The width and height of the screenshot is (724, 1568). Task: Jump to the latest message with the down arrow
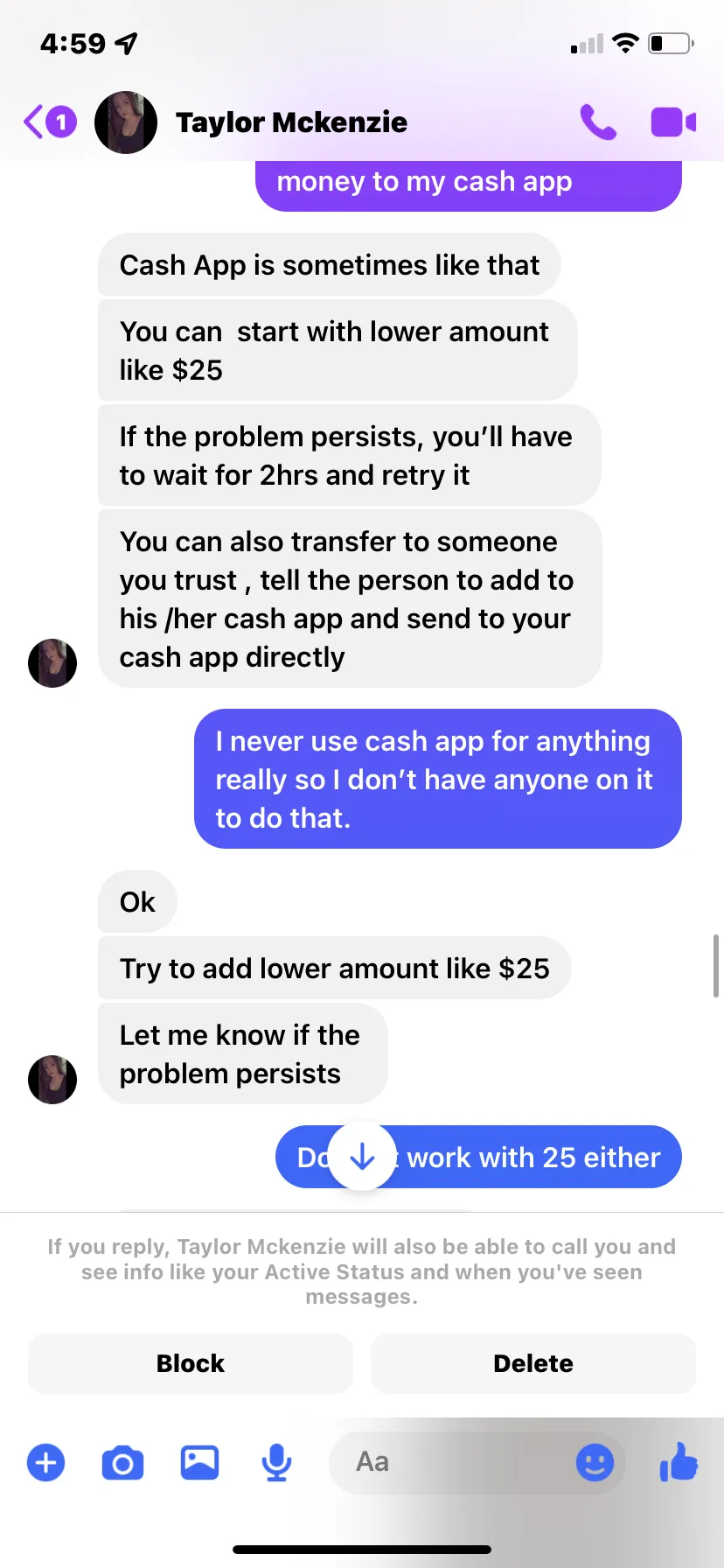(x=362, y=1157)
